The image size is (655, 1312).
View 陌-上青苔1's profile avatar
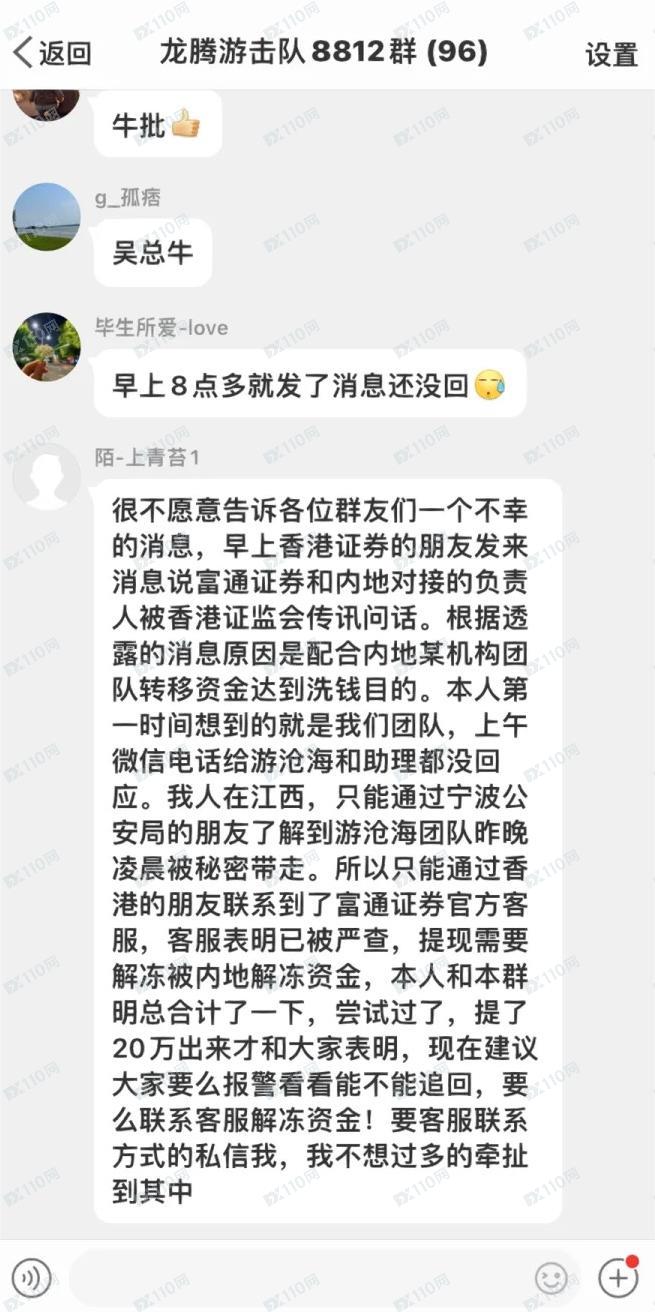click(46, 477)
